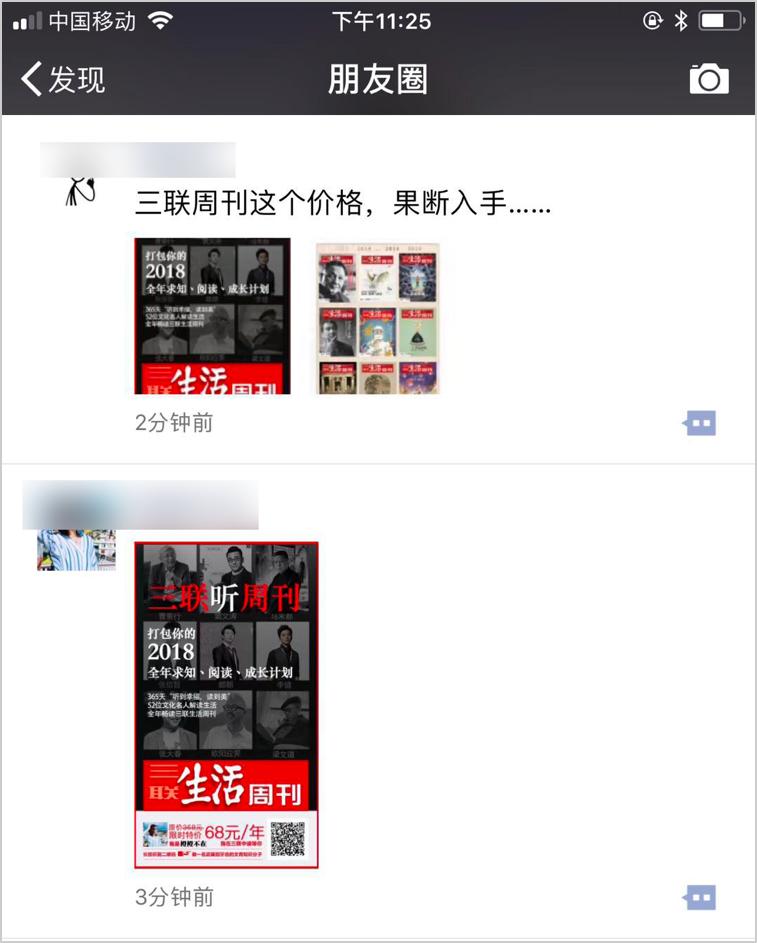Open comment menu on the post from 2分钟前
Image resolution: width=757 pixels, height=943 pixels.
(x=699, y=423)
